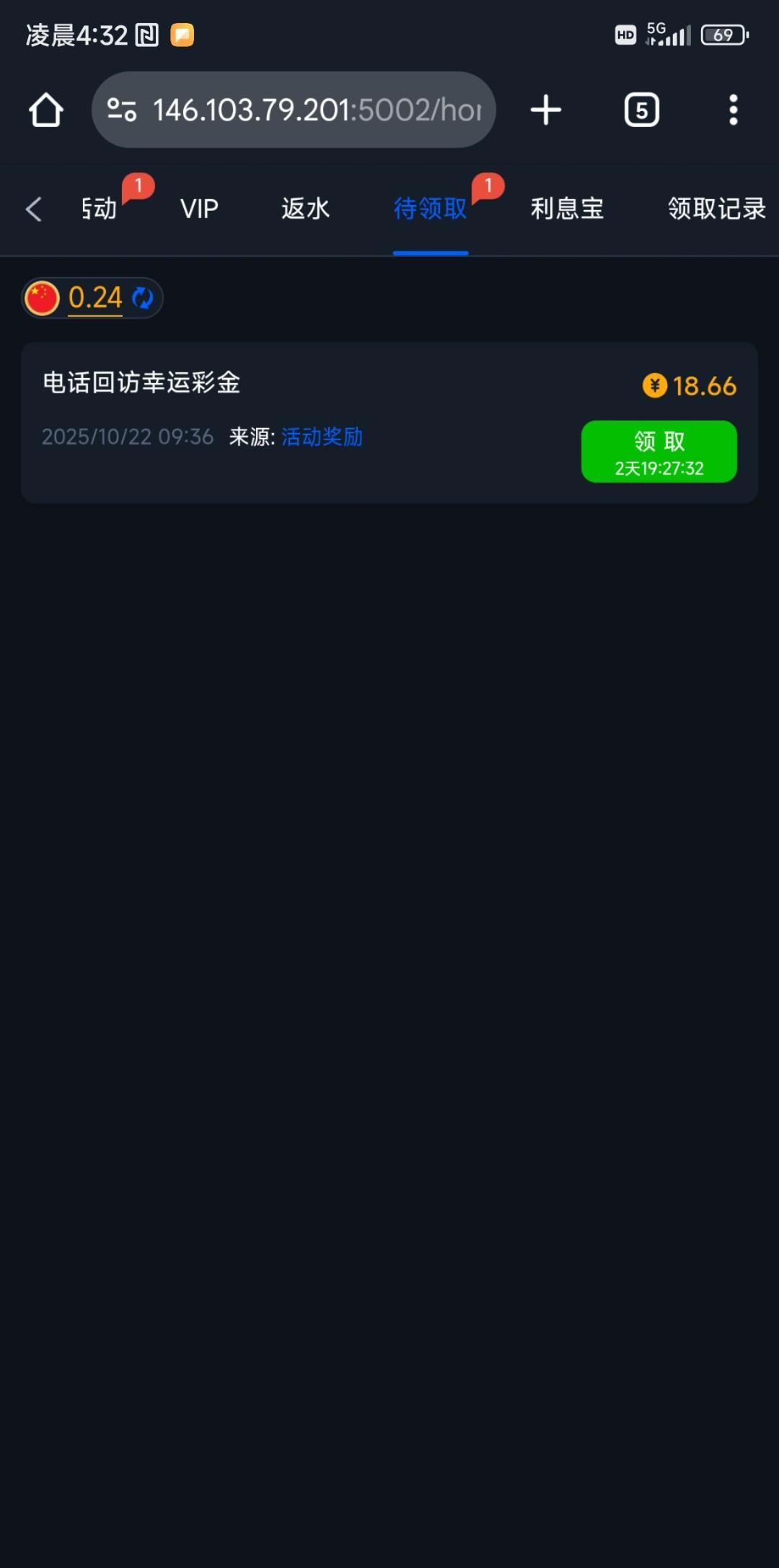Claim the 18.66 bonus with 领取
This screenshot has width=779, height=1568.
[x=659, y=452]
